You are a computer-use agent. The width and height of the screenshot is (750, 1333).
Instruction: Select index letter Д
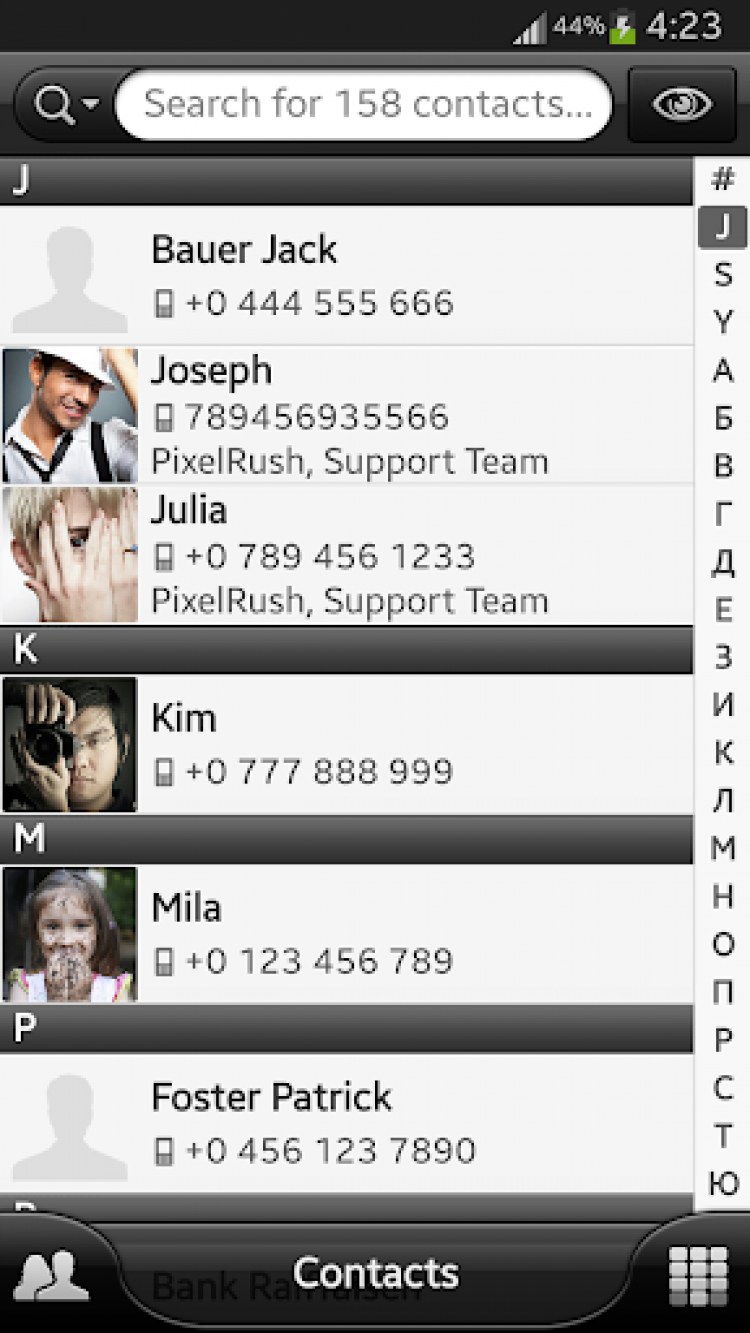point(723,561)
